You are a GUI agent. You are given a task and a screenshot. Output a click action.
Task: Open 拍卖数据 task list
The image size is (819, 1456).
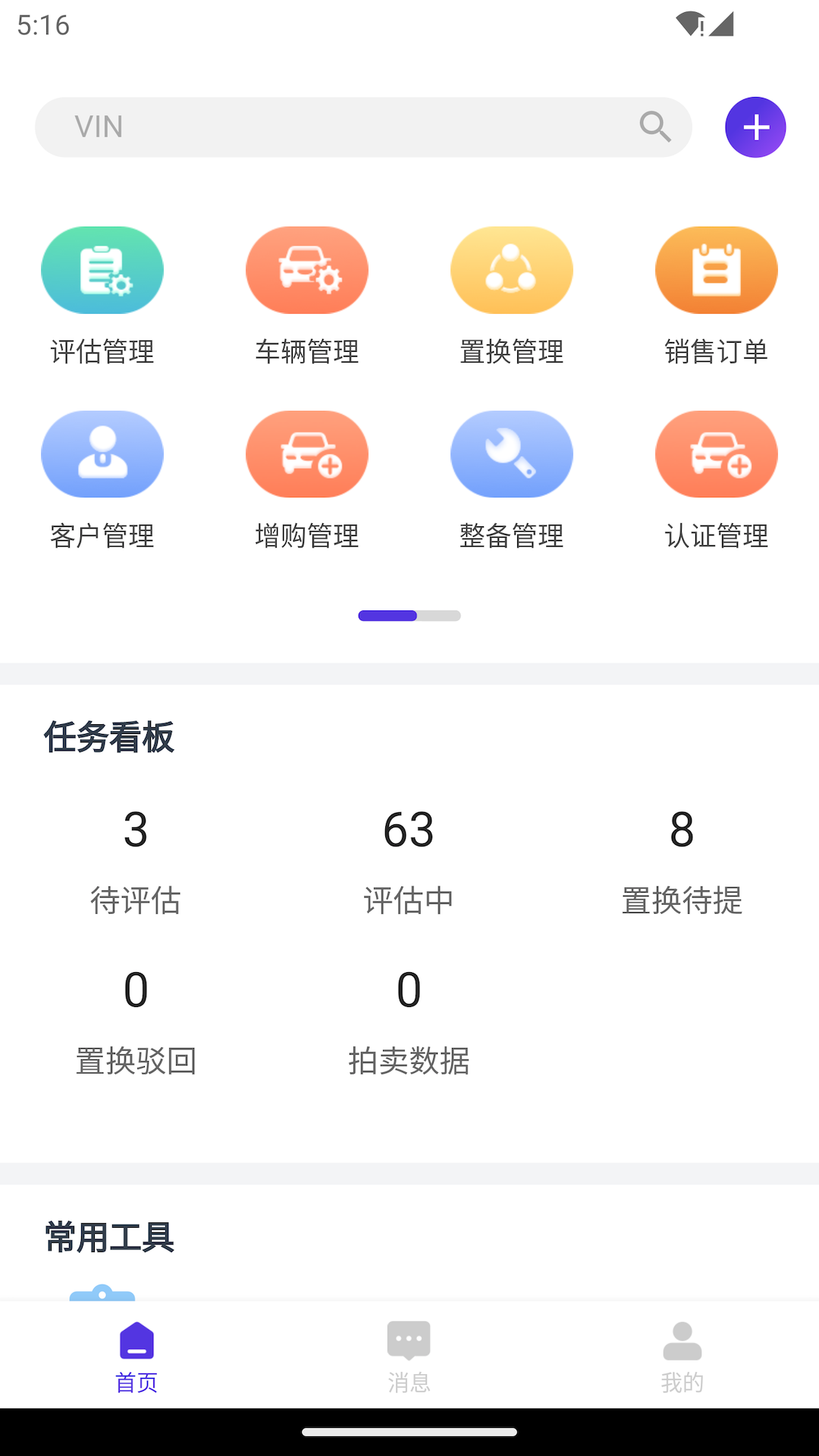(409, 1021)
